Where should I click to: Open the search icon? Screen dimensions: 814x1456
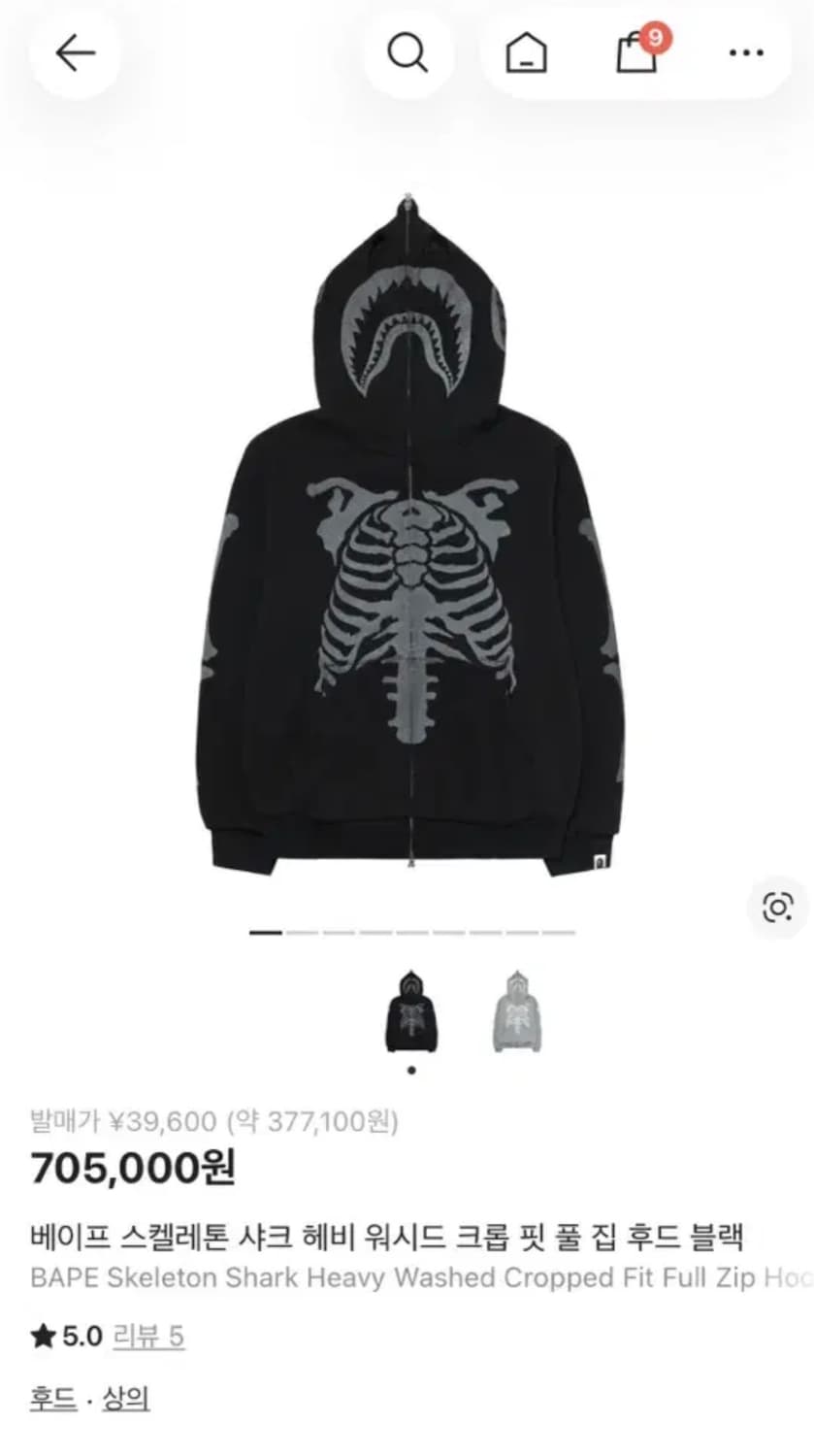click(409, 53)
